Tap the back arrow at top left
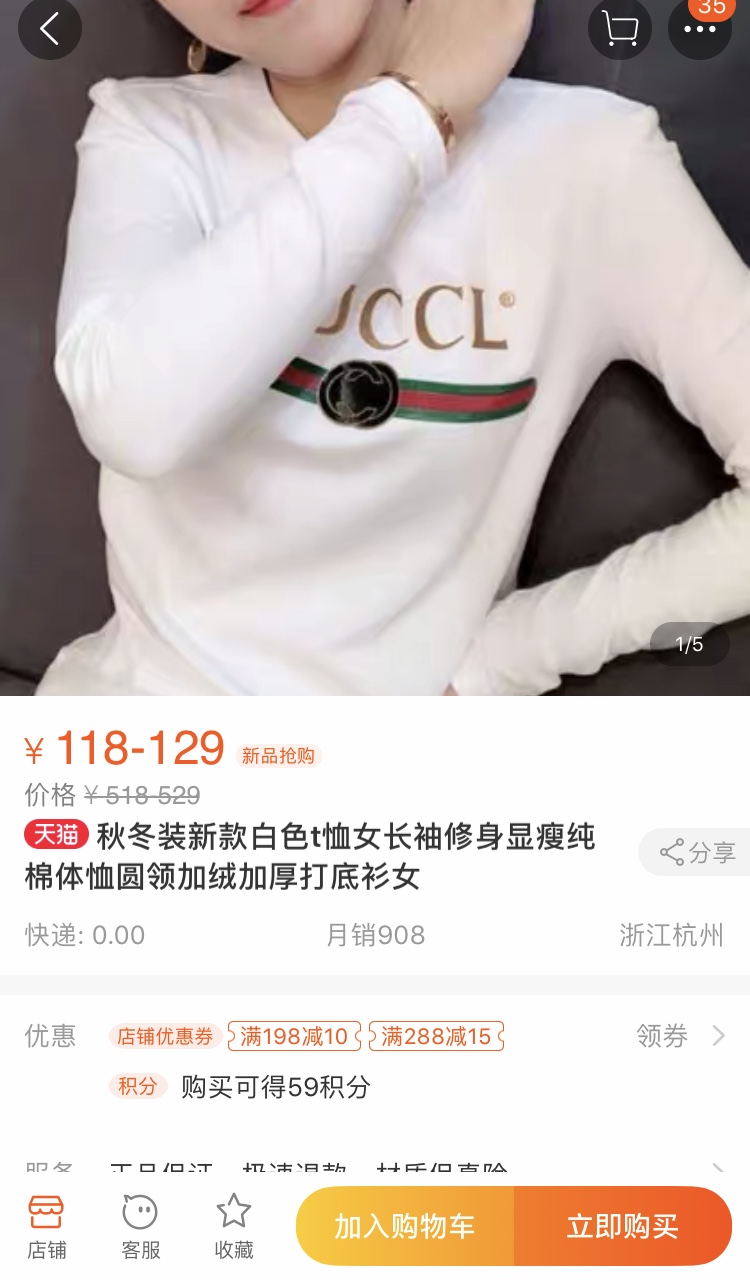The image size is (750, 1280). point(50,30)
